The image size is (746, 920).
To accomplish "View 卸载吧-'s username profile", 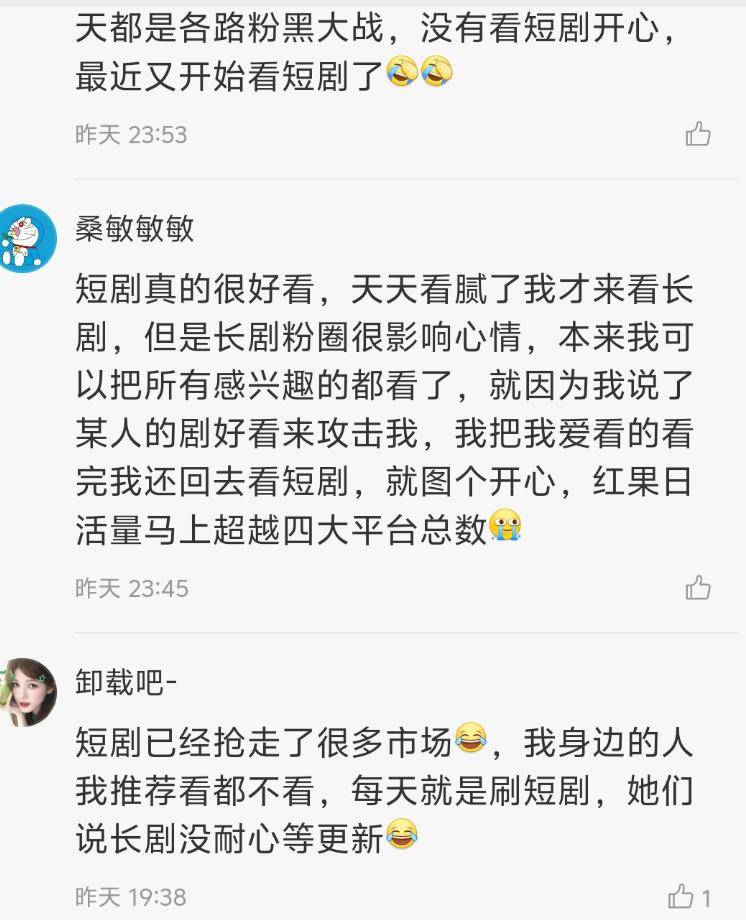I will point(126,683).
